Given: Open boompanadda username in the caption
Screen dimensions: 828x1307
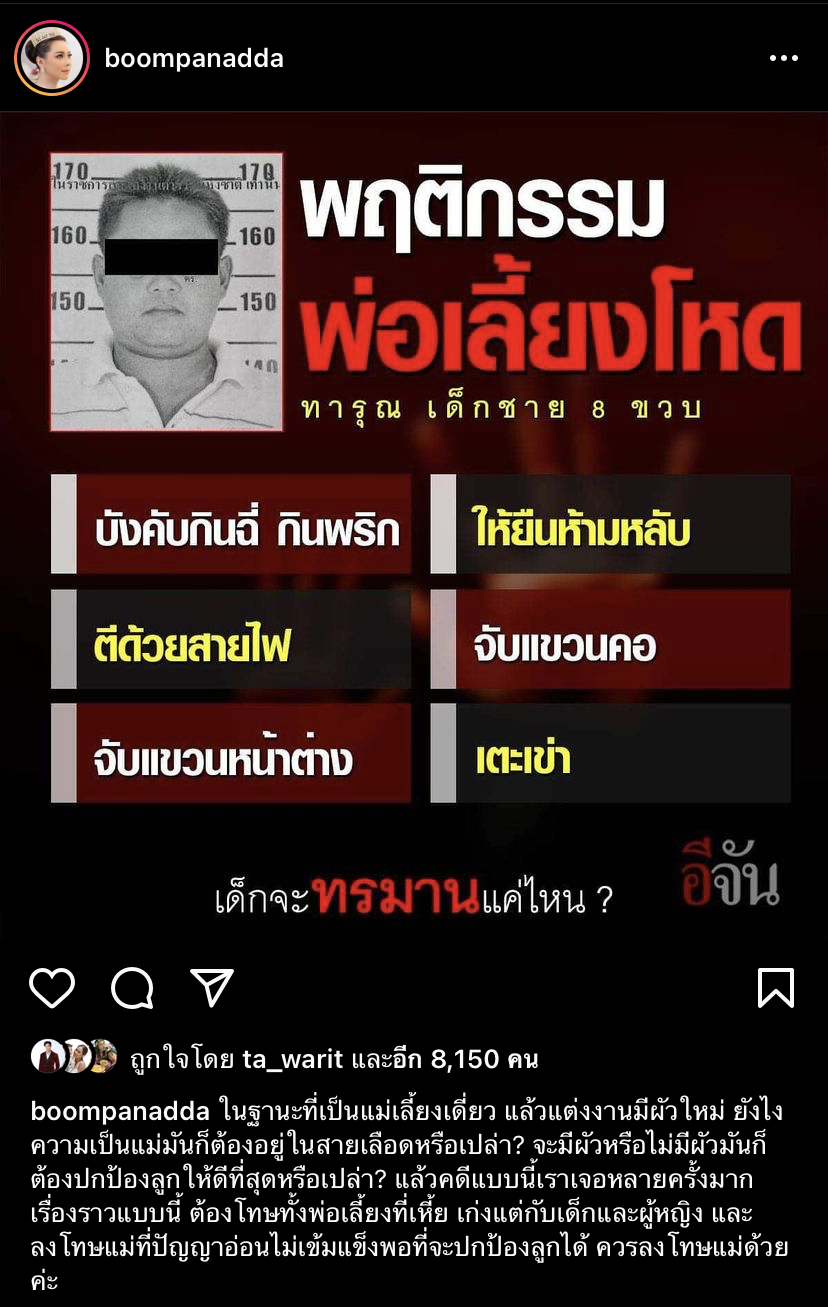Looking at the screenshot, I should pyautogui.click(x=120, y=1111).
